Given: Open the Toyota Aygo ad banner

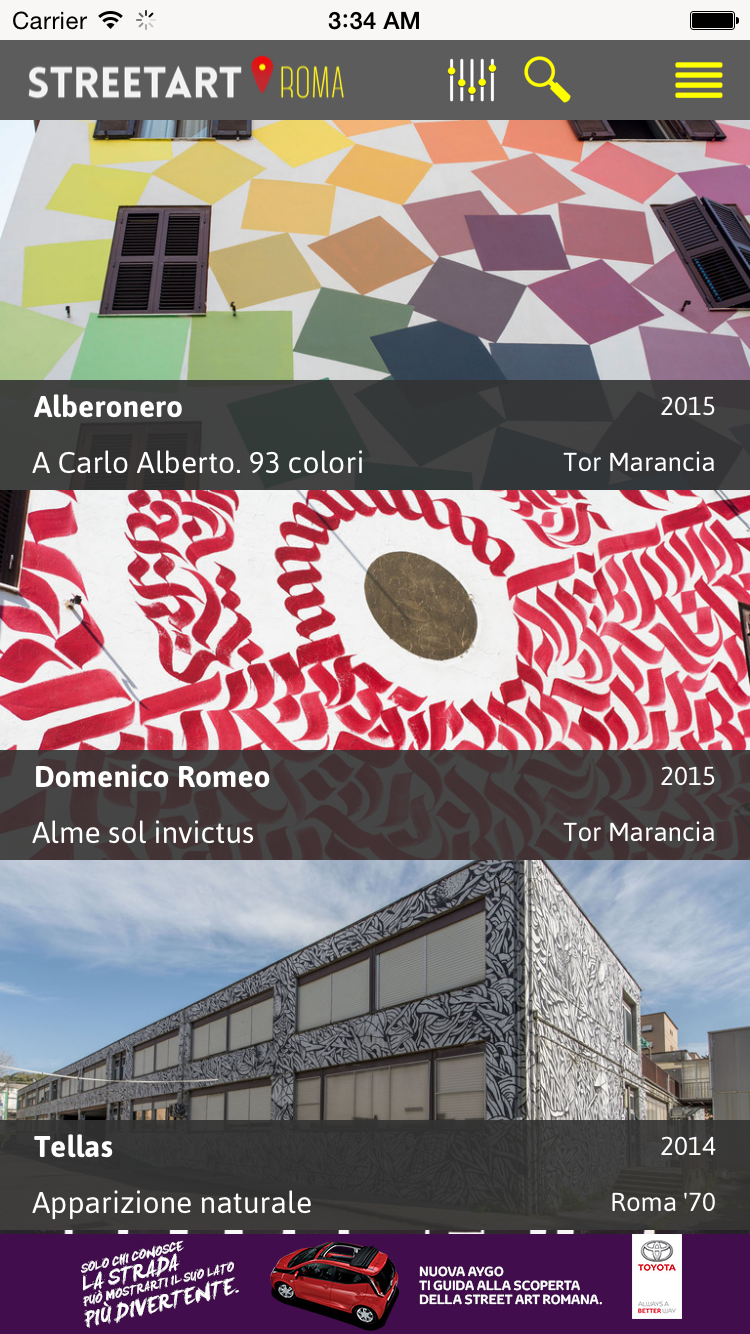Looking at the screenshot, I should [x=375, y=1283].
